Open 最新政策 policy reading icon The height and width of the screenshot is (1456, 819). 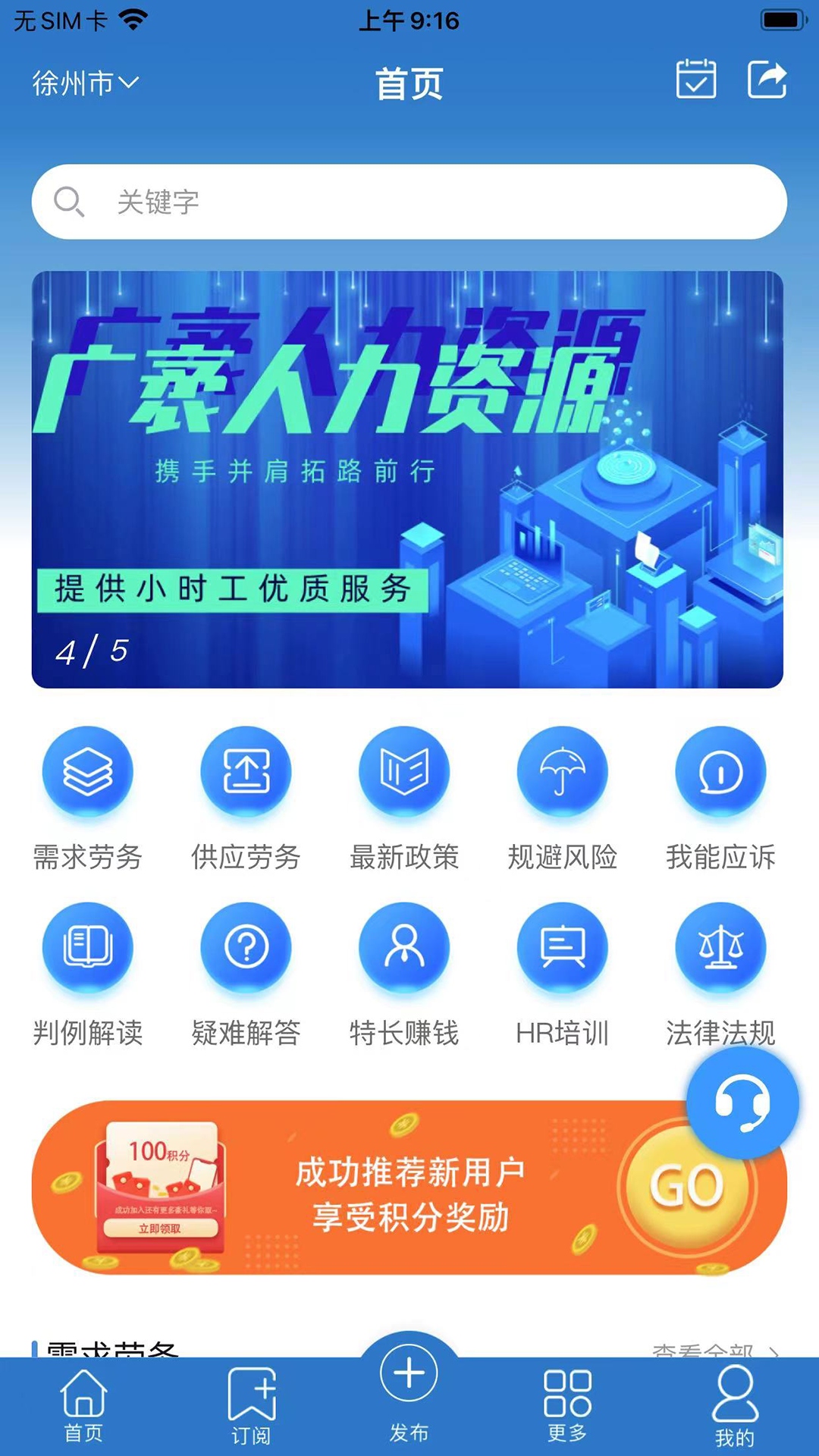404,770
